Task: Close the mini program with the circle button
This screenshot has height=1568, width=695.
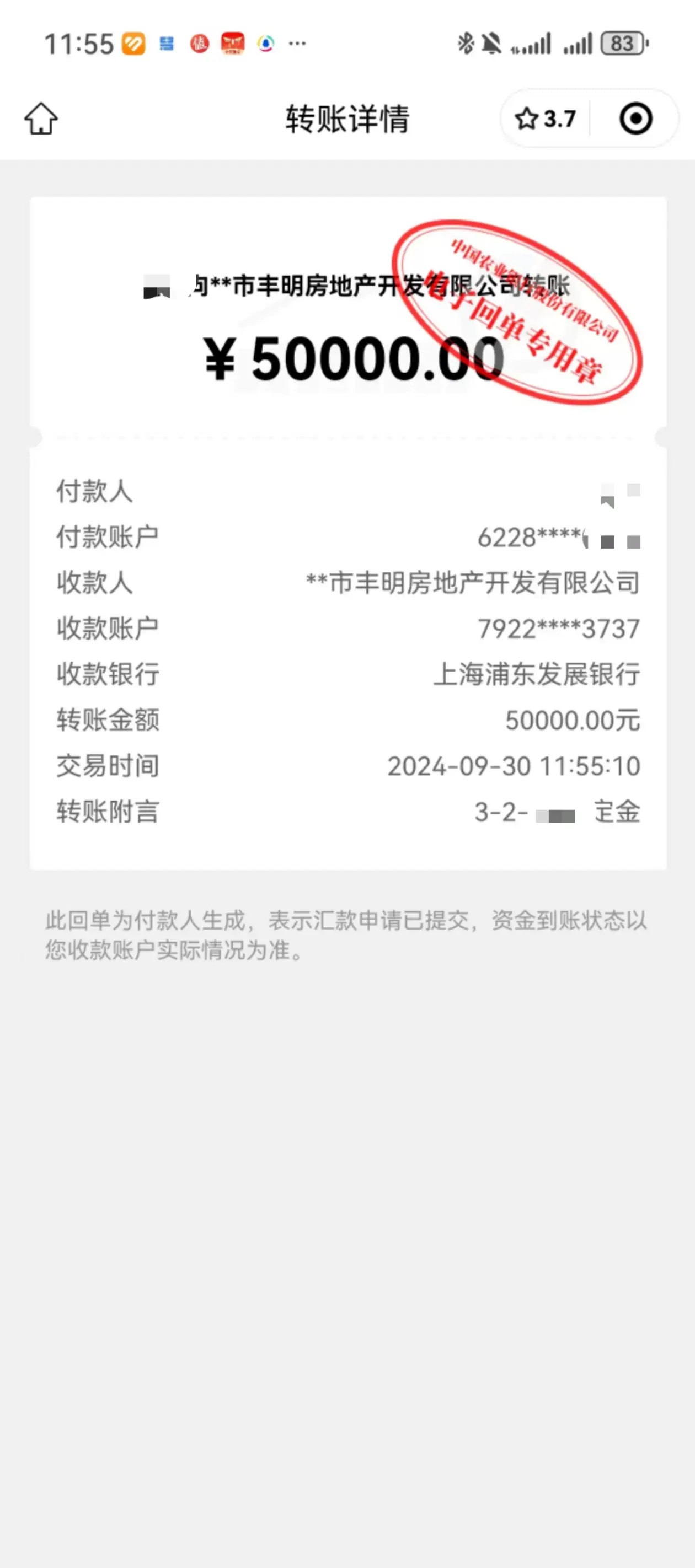Action: click(635, 119)
